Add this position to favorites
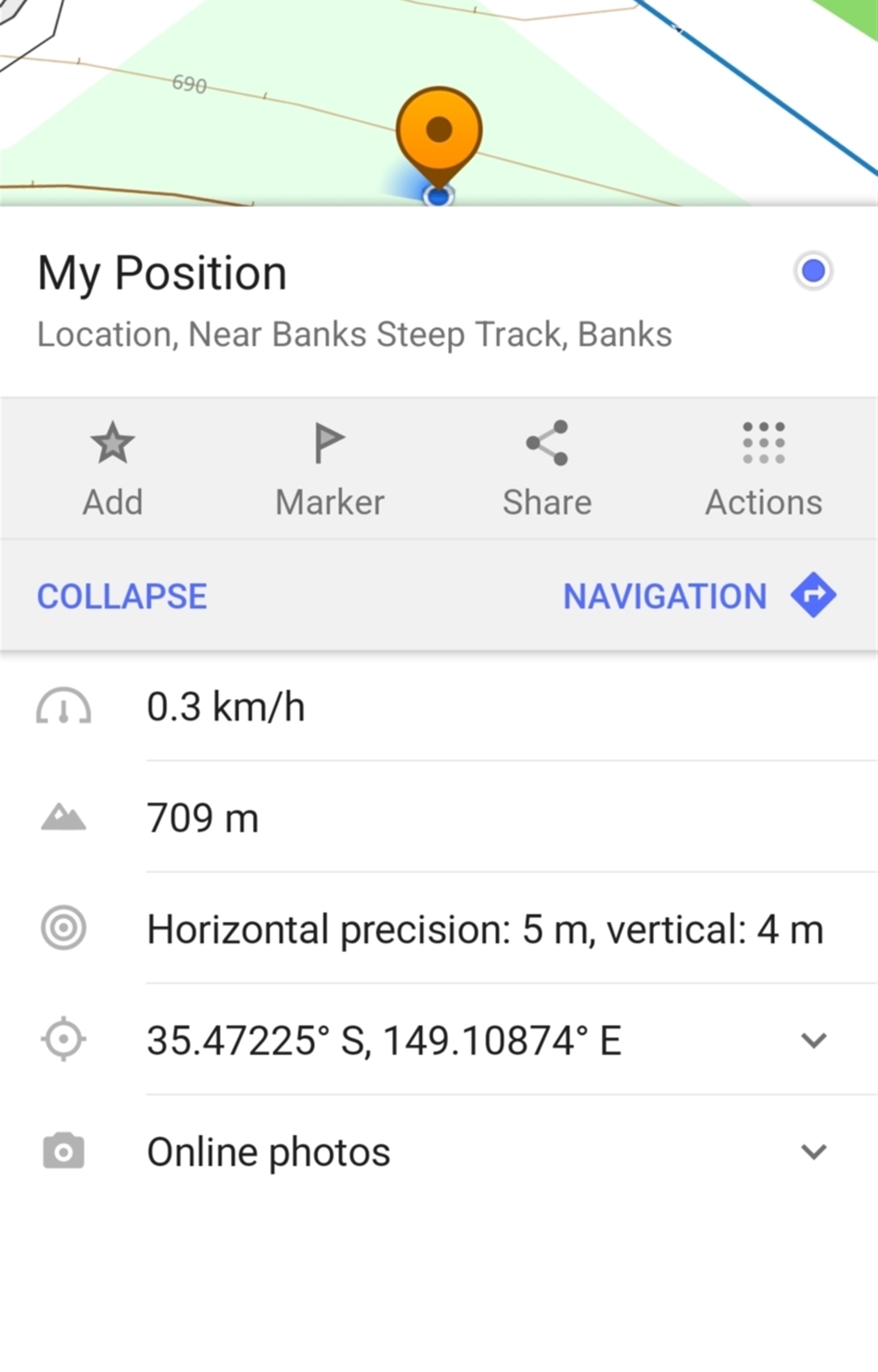 click(112, 467)
